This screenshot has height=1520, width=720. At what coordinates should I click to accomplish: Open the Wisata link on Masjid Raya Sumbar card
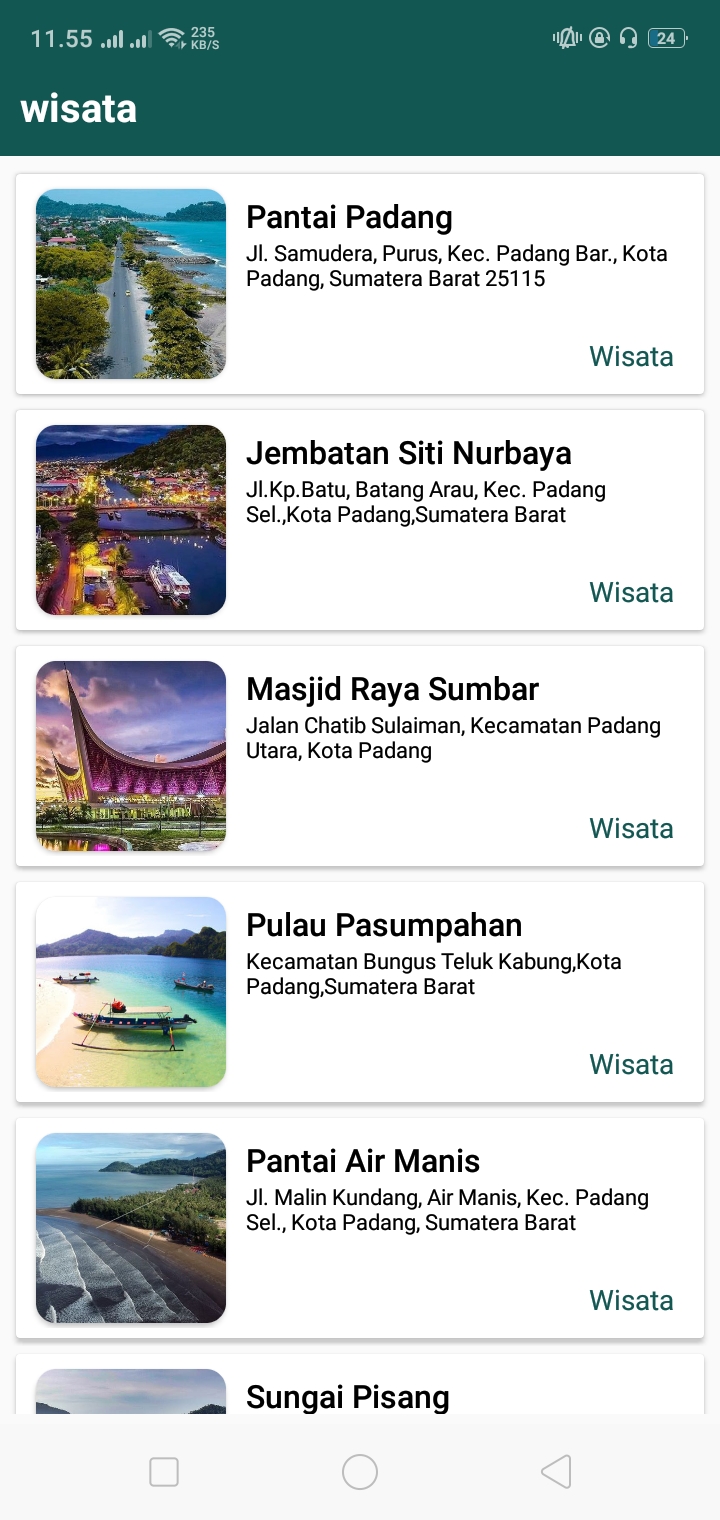[x=631, y=828]
